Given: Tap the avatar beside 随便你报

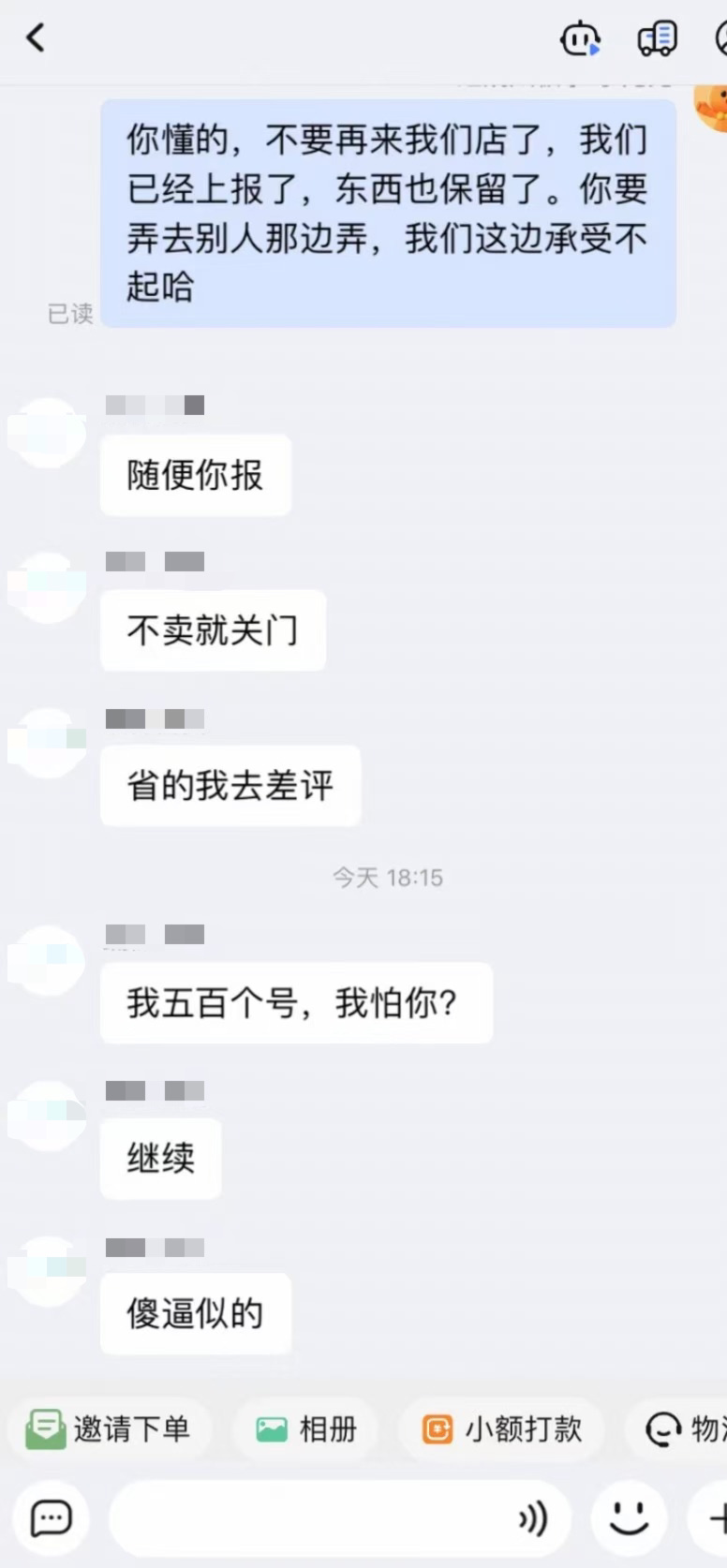Looking at the screenshot, I should pos(47,433).
